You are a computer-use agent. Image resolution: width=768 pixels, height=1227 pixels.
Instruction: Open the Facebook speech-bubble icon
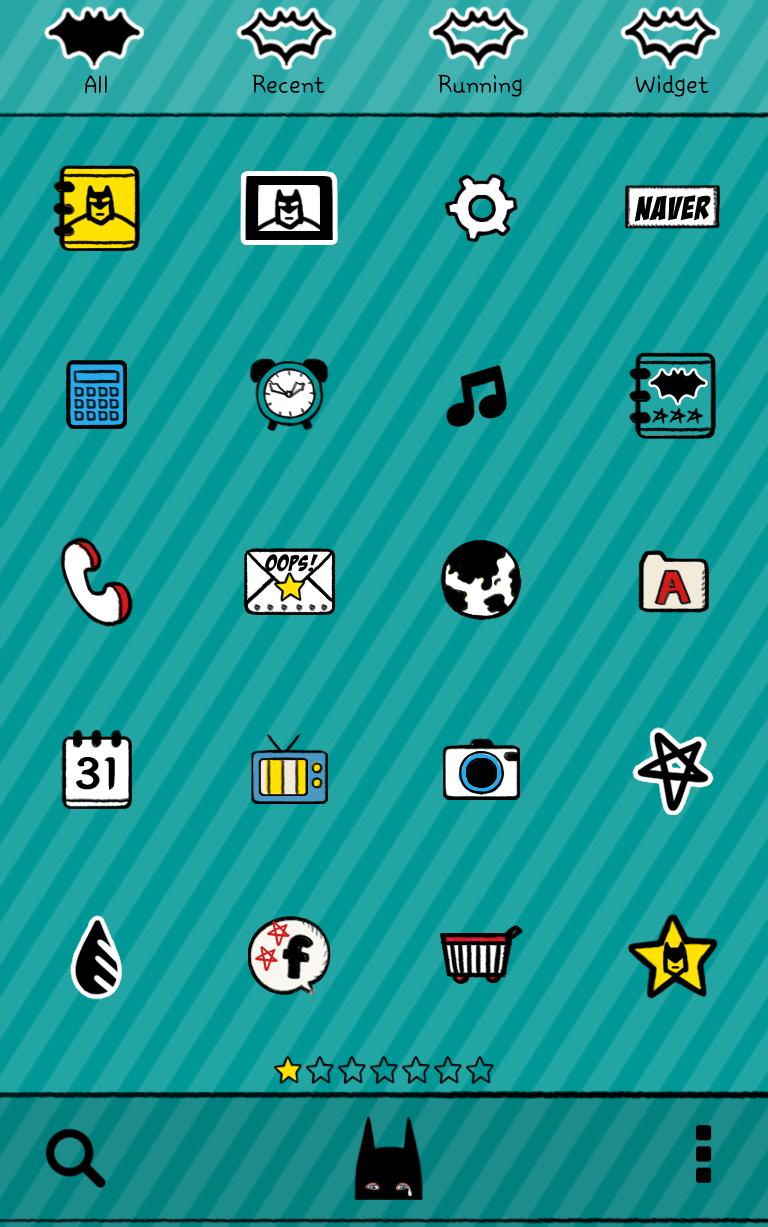click(x=288, y=957)
